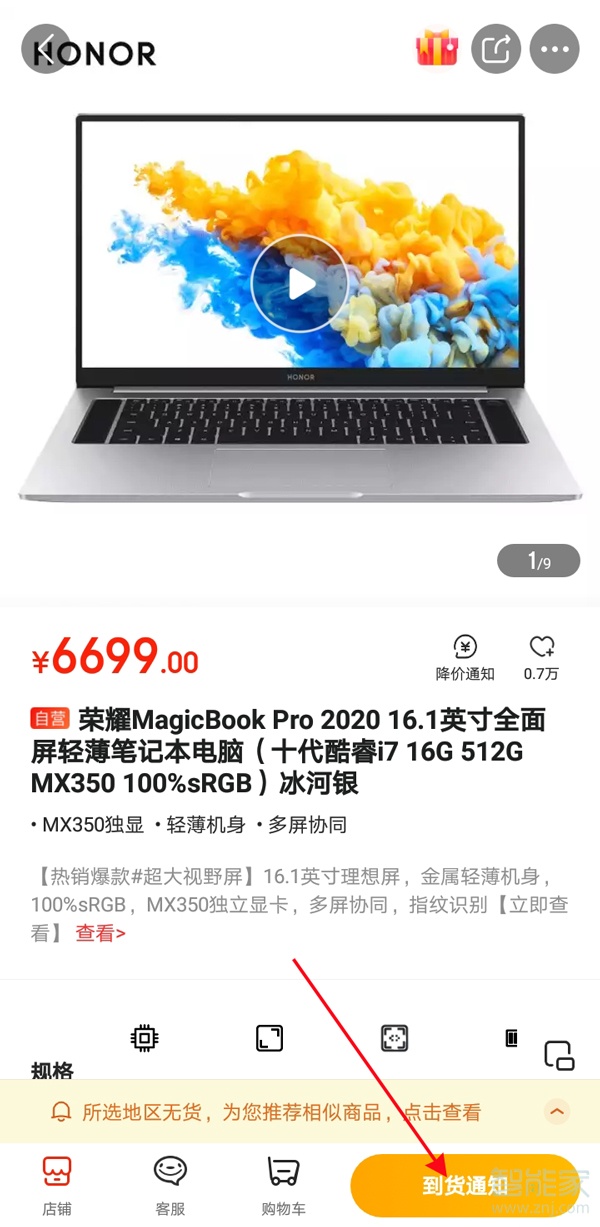600x1227 pixels.
Task: Open the red gift box icon
Action: pos(437,48)
